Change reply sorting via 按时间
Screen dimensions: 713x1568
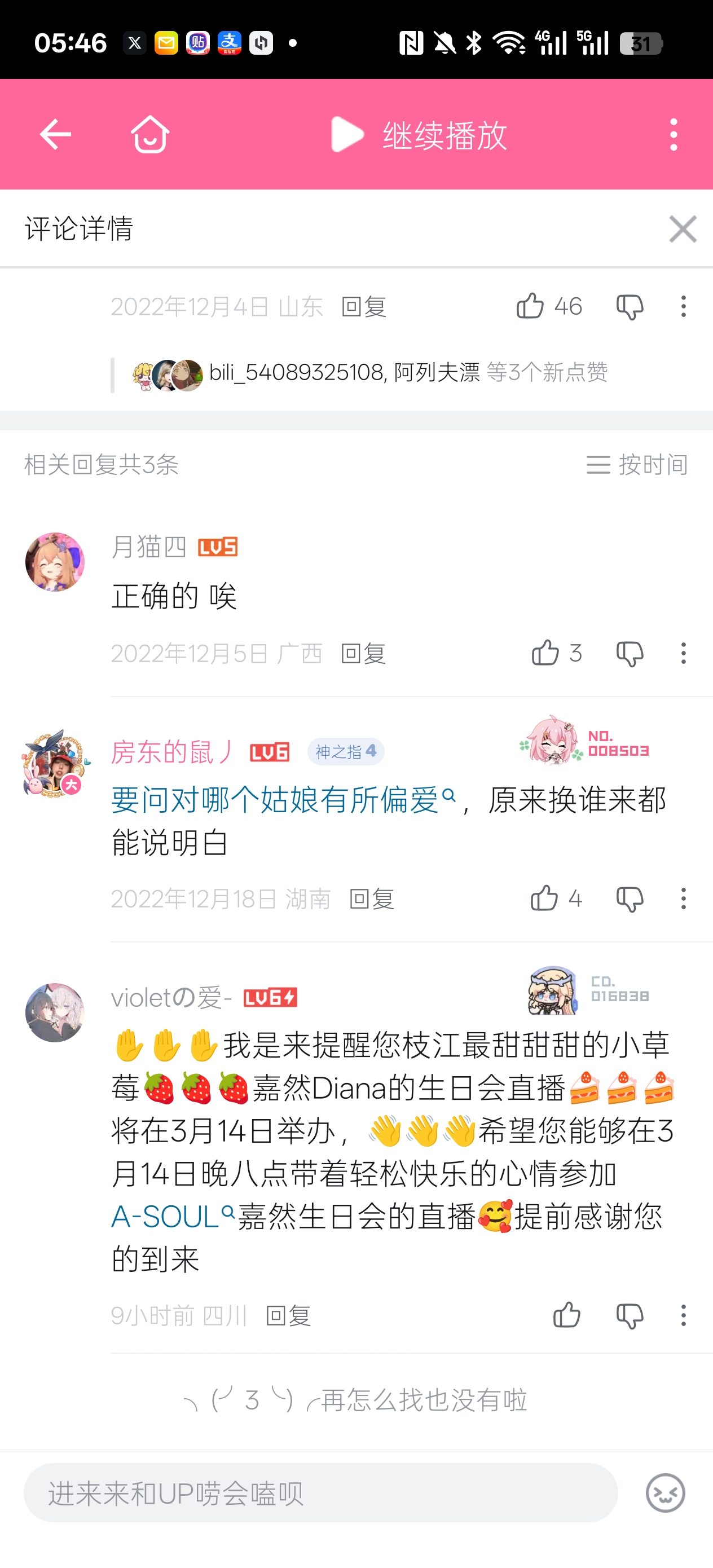pos(636,464)
